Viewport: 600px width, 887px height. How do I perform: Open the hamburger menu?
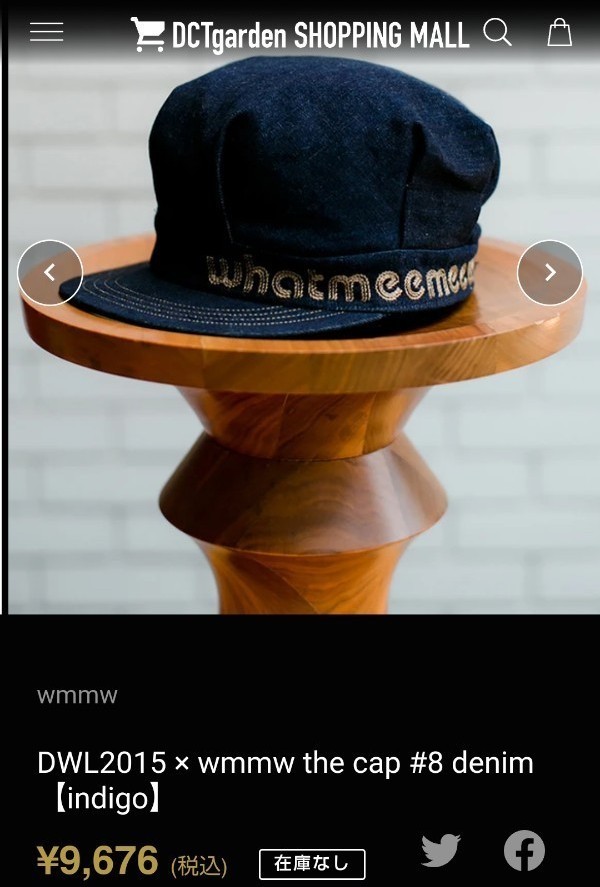46,32
